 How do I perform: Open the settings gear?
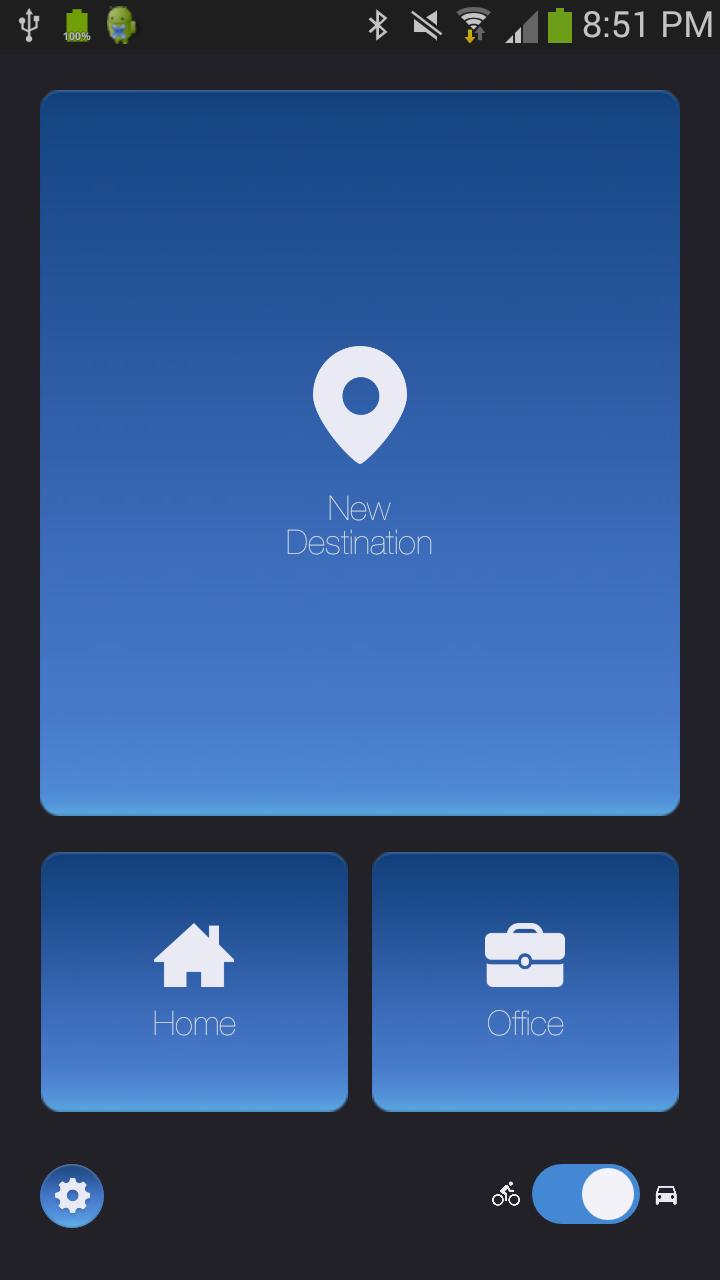coord(72,1195)
